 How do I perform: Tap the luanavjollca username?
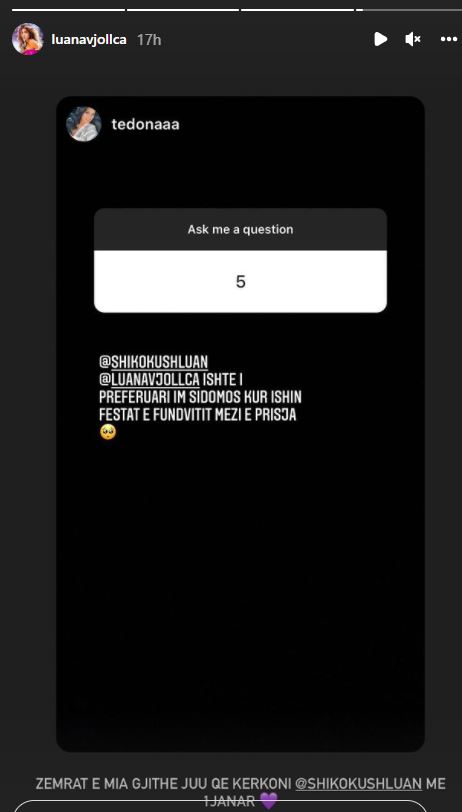pyautogui.click(x=89, y=39)
